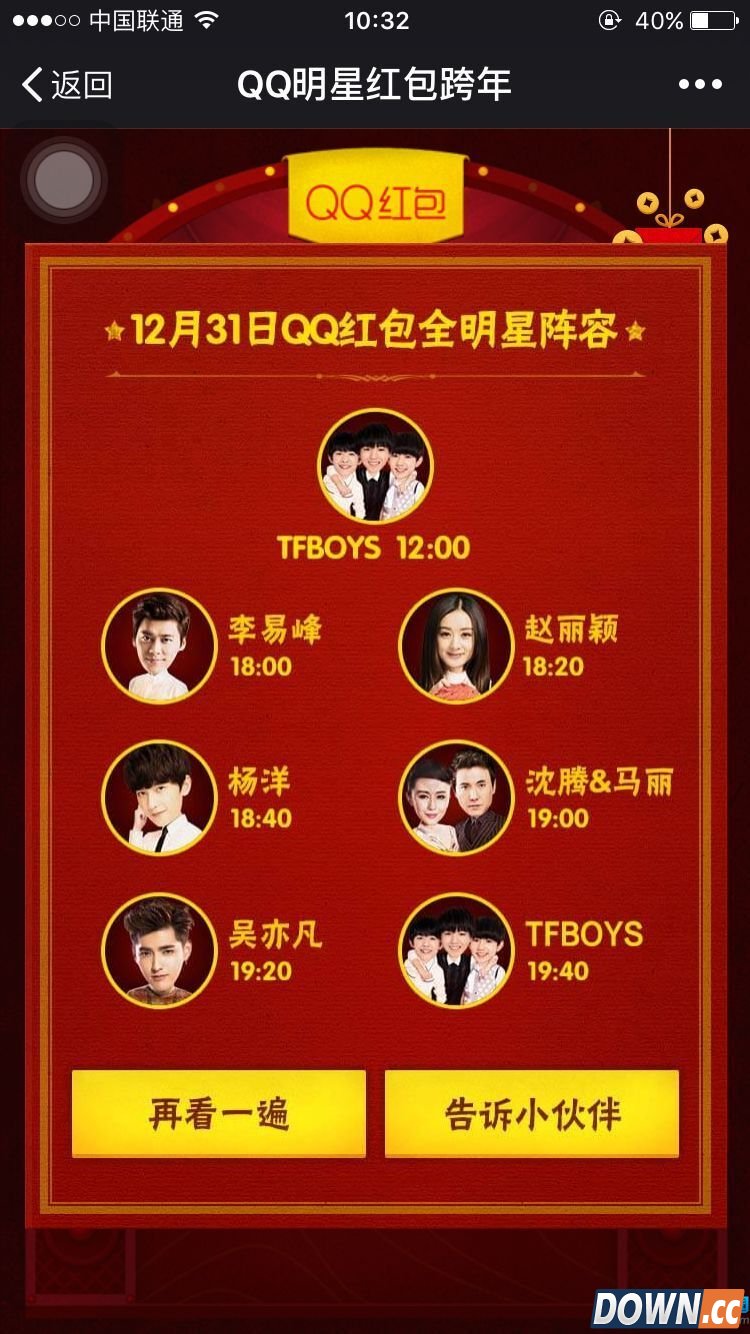Tap the 再看一遍 button to replay
750x1334 pixels.
pyautogui.click(x=219, y=1113)
